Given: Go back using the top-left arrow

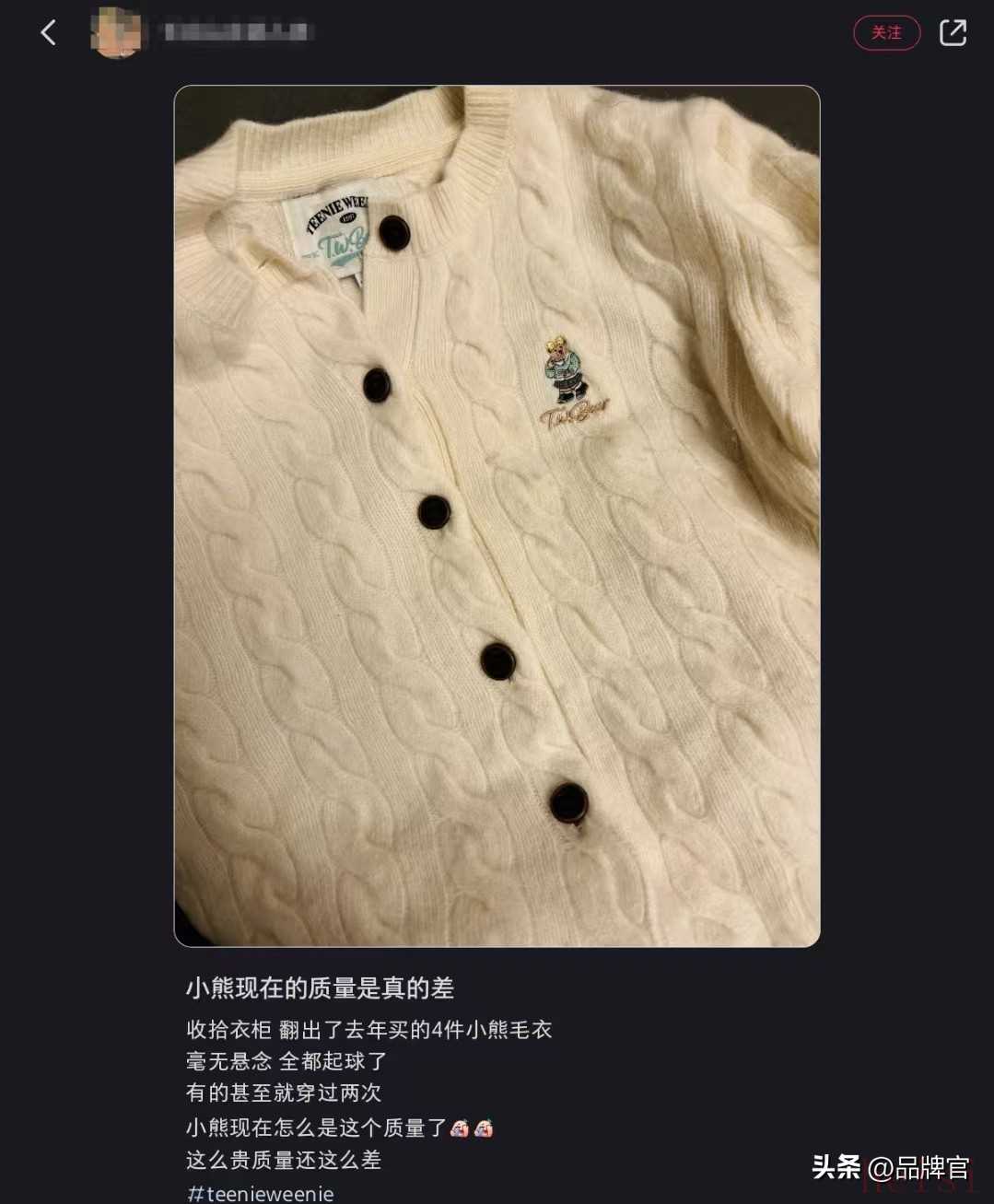Looking at the screenshot, I should click(49, 33).
